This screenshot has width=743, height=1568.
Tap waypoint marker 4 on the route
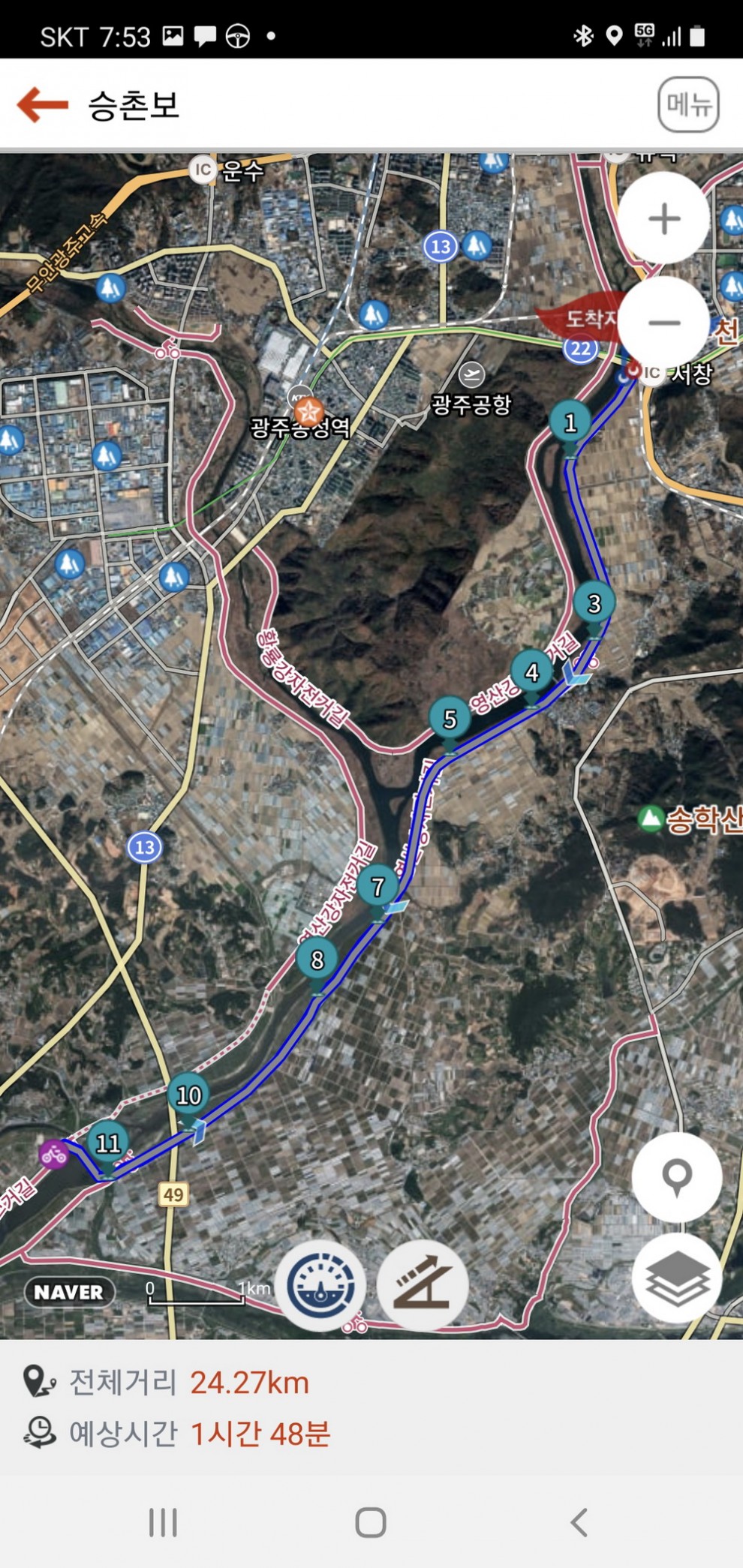532,672
